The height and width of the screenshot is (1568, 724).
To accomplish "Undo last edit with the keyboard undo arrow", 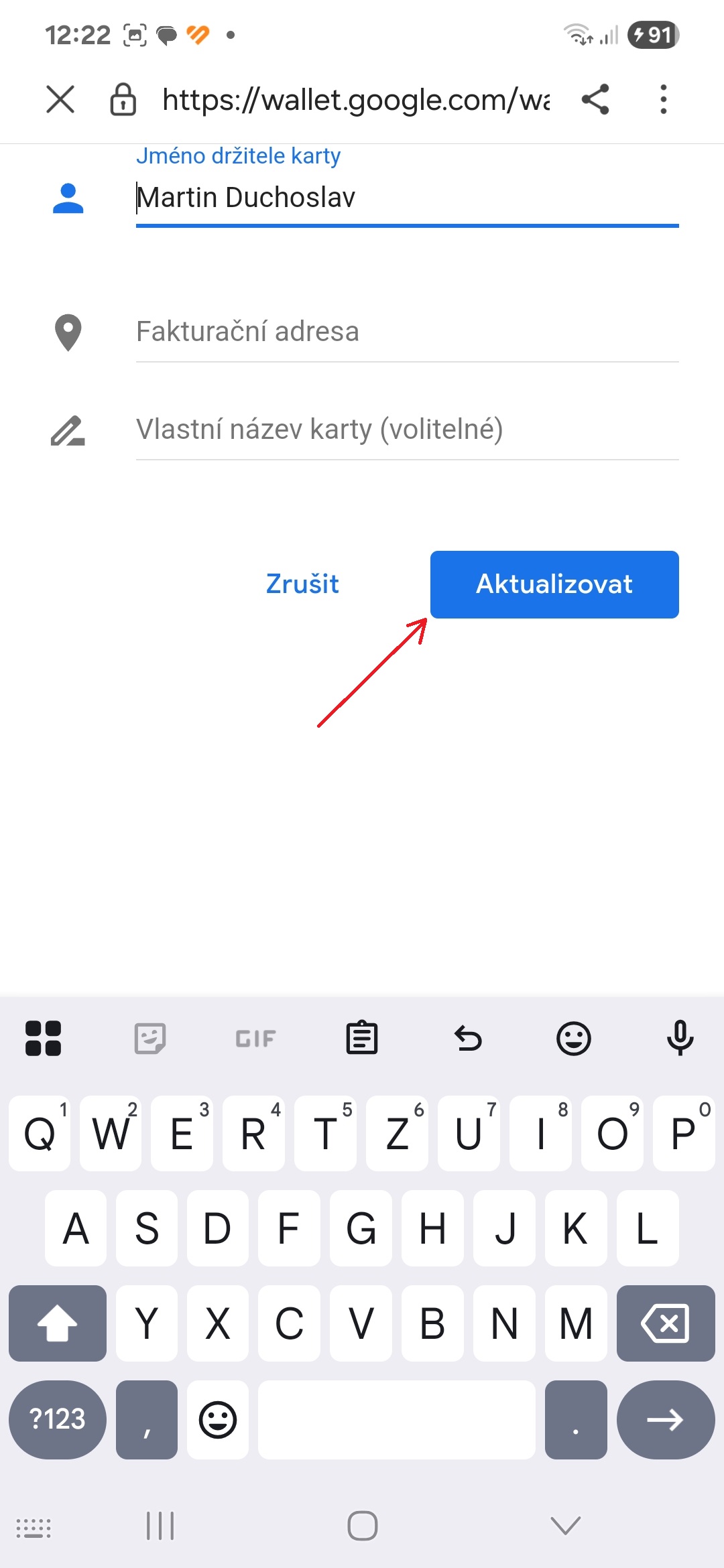I will click(x=468, y=1038).
